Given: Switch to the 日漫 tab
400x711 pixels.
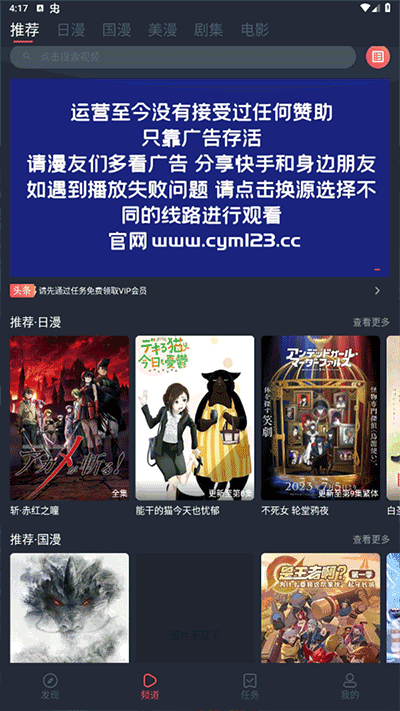Looking at the screenshot, I should point(71,30).
